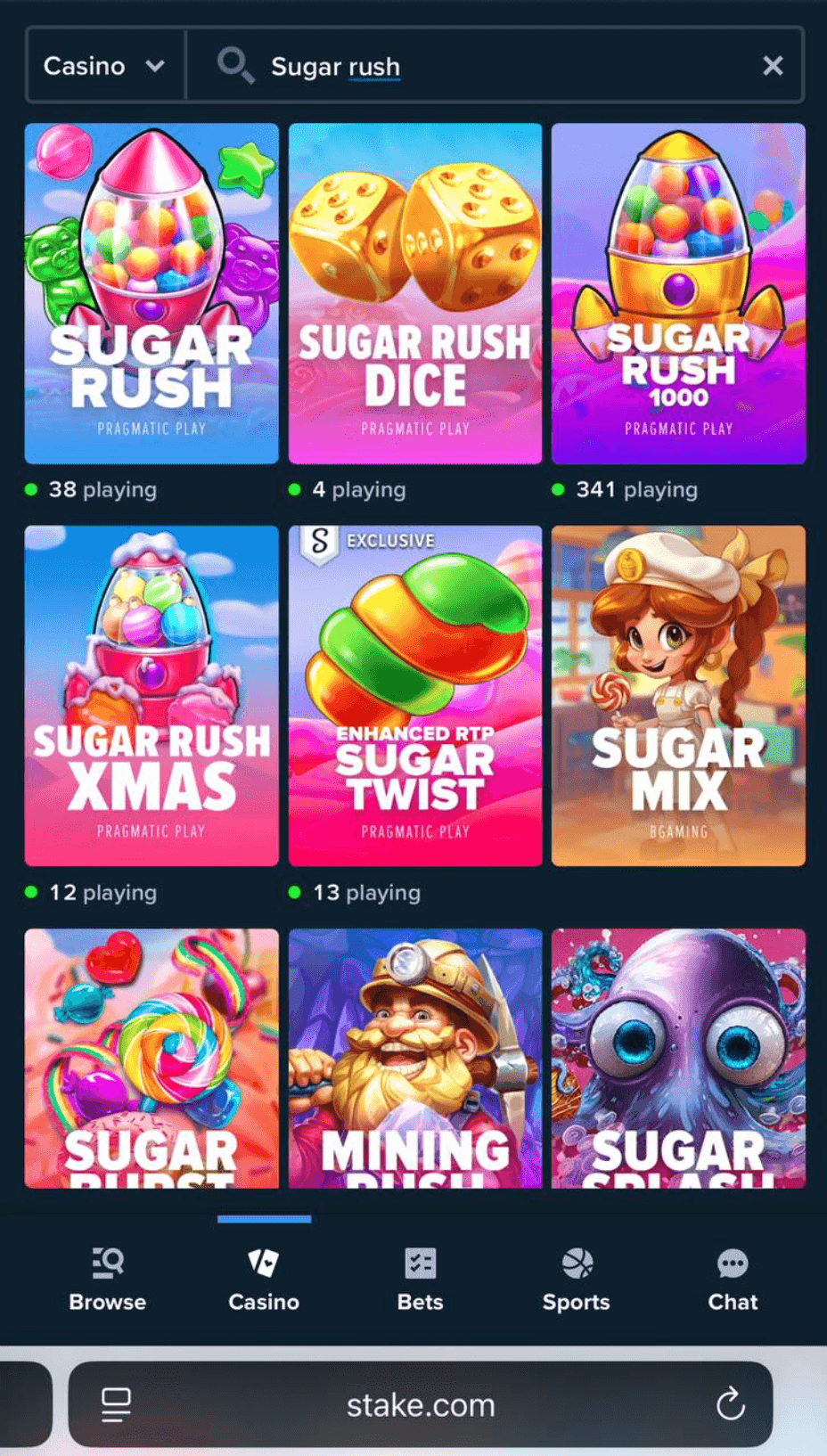Screen dimensions: 827x1456
Task: Open the Sugar Rush game tile
Action: [x=151, y=294]
